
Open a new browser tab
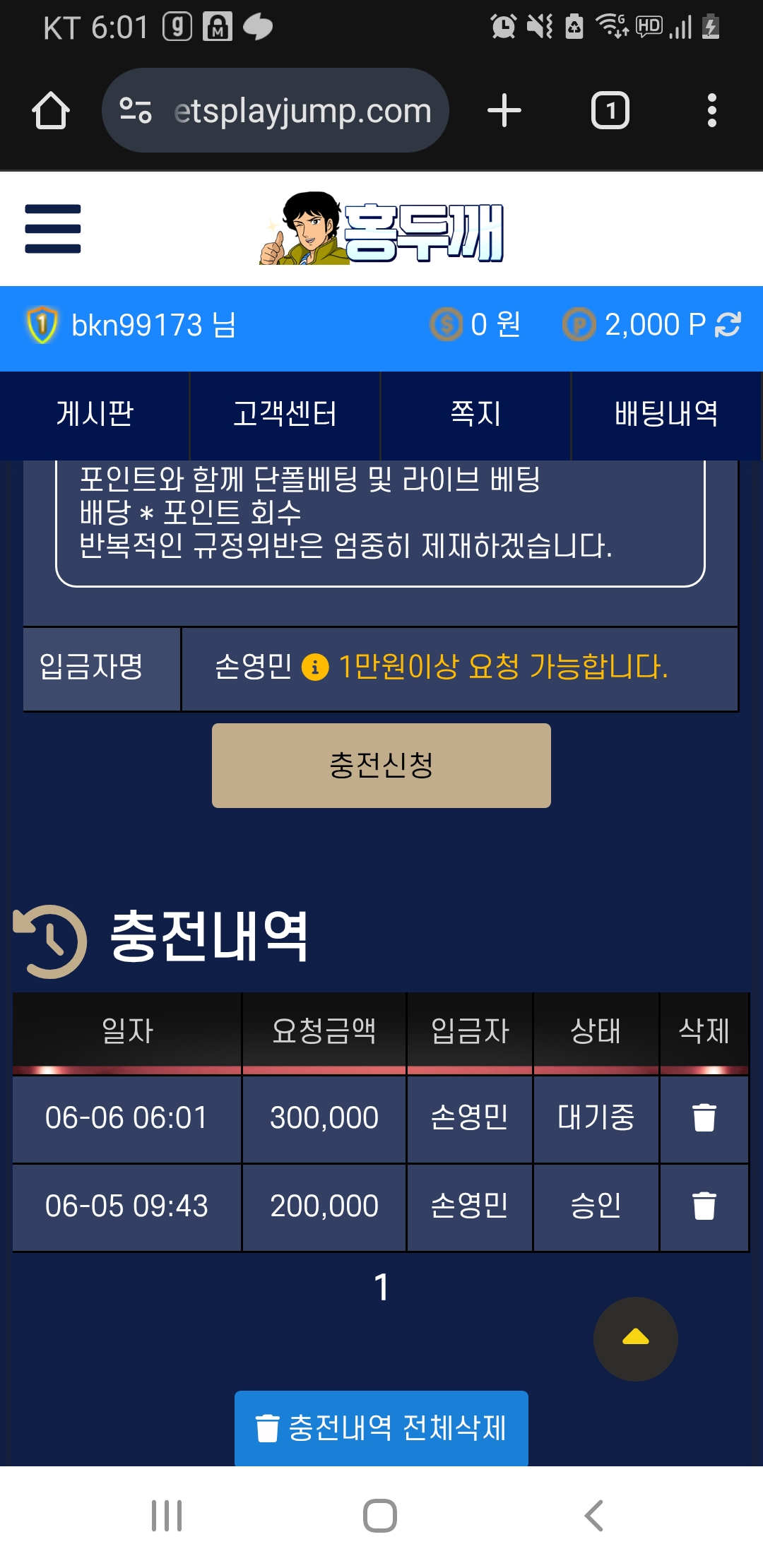click(504, 111)
